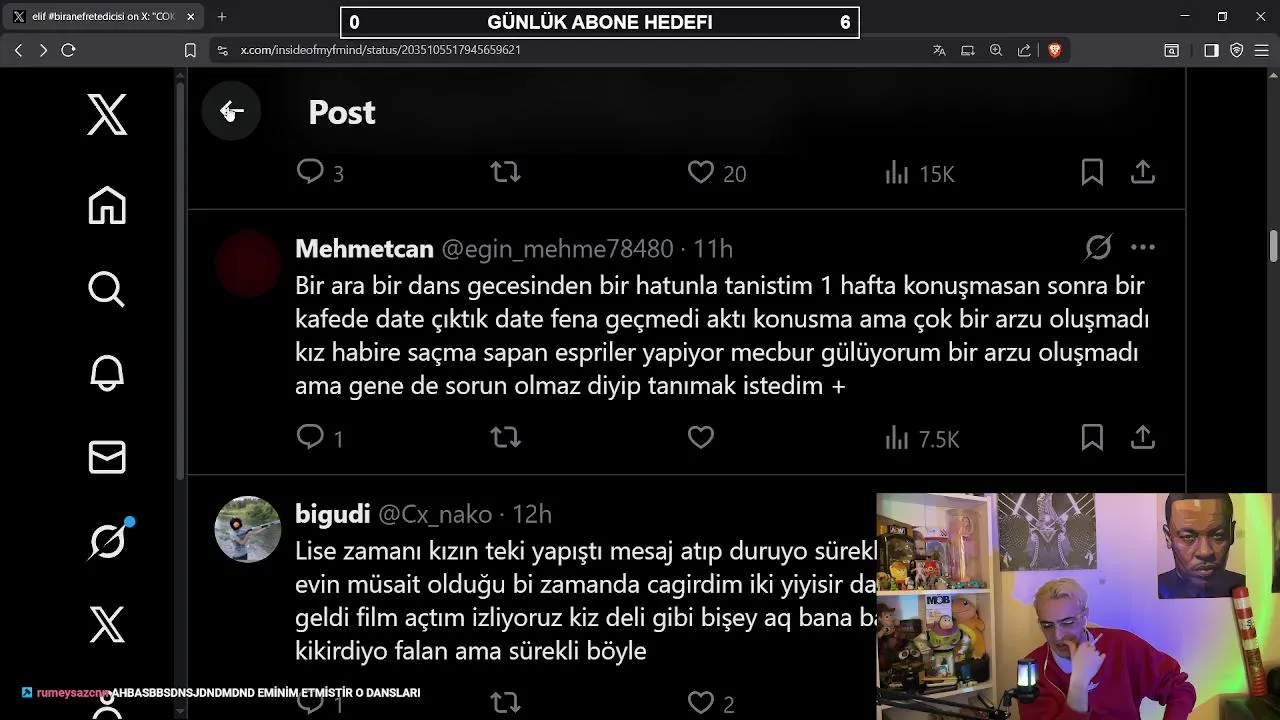Explain Mehmetcan's post with the Grok icon
This screenshot has height=720, width=1280.
(1098, 247)
